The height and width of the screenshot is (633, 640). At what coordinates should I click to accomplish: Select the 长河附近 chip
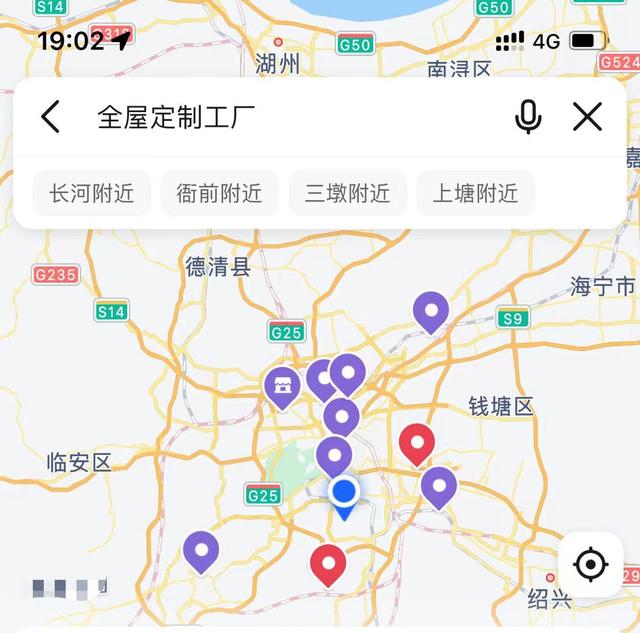coord(91,193)
